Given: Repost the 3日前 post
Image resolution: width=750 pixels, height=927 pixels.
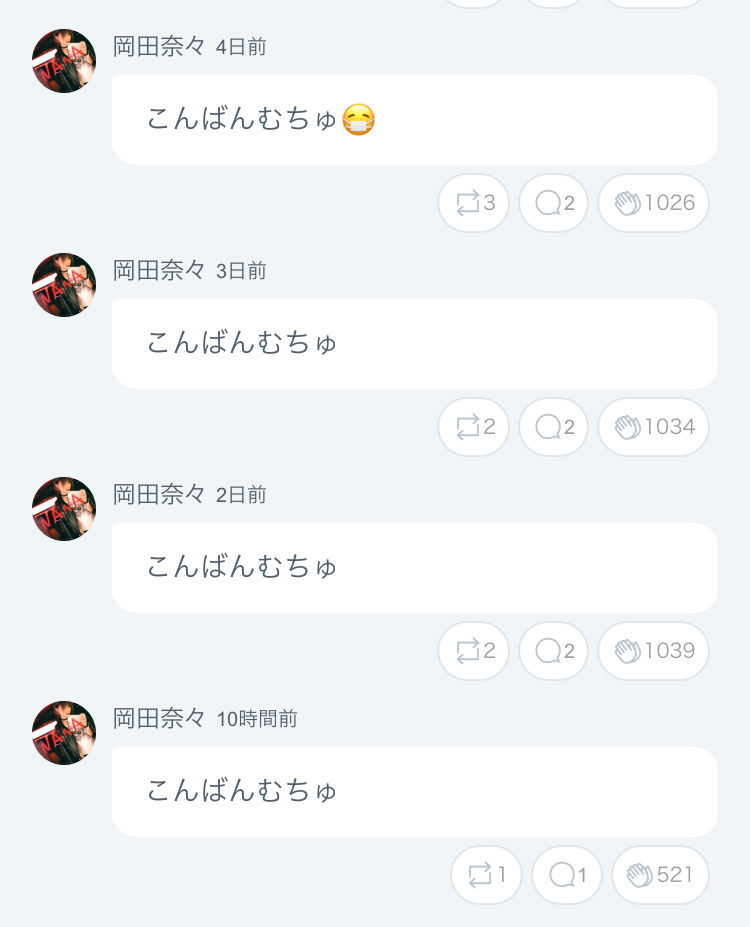Looking at the screenshot, I should (473, 427).
